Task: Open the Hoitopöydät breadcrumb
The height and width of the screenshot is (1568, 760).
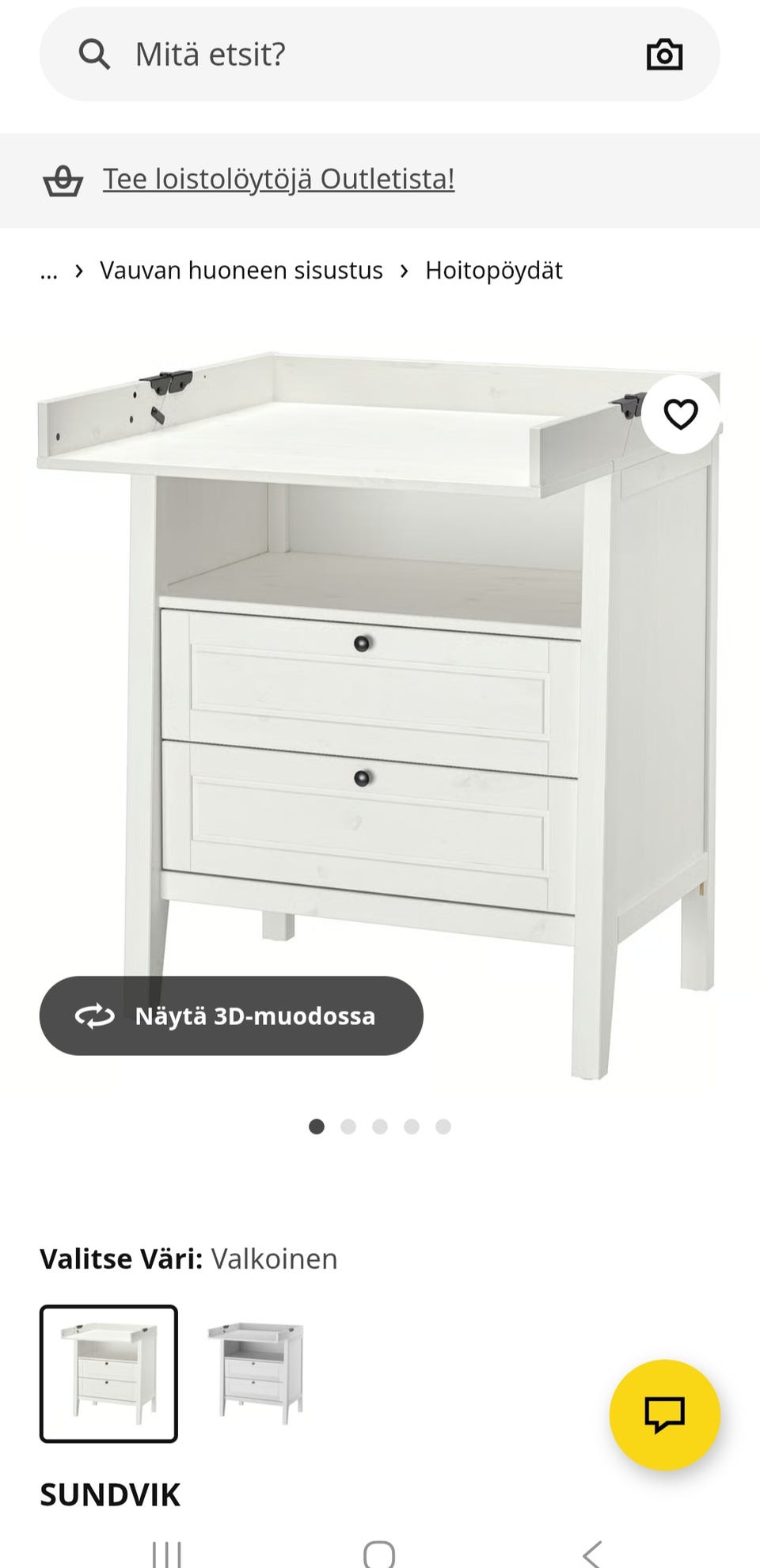Action: (493, 271)
